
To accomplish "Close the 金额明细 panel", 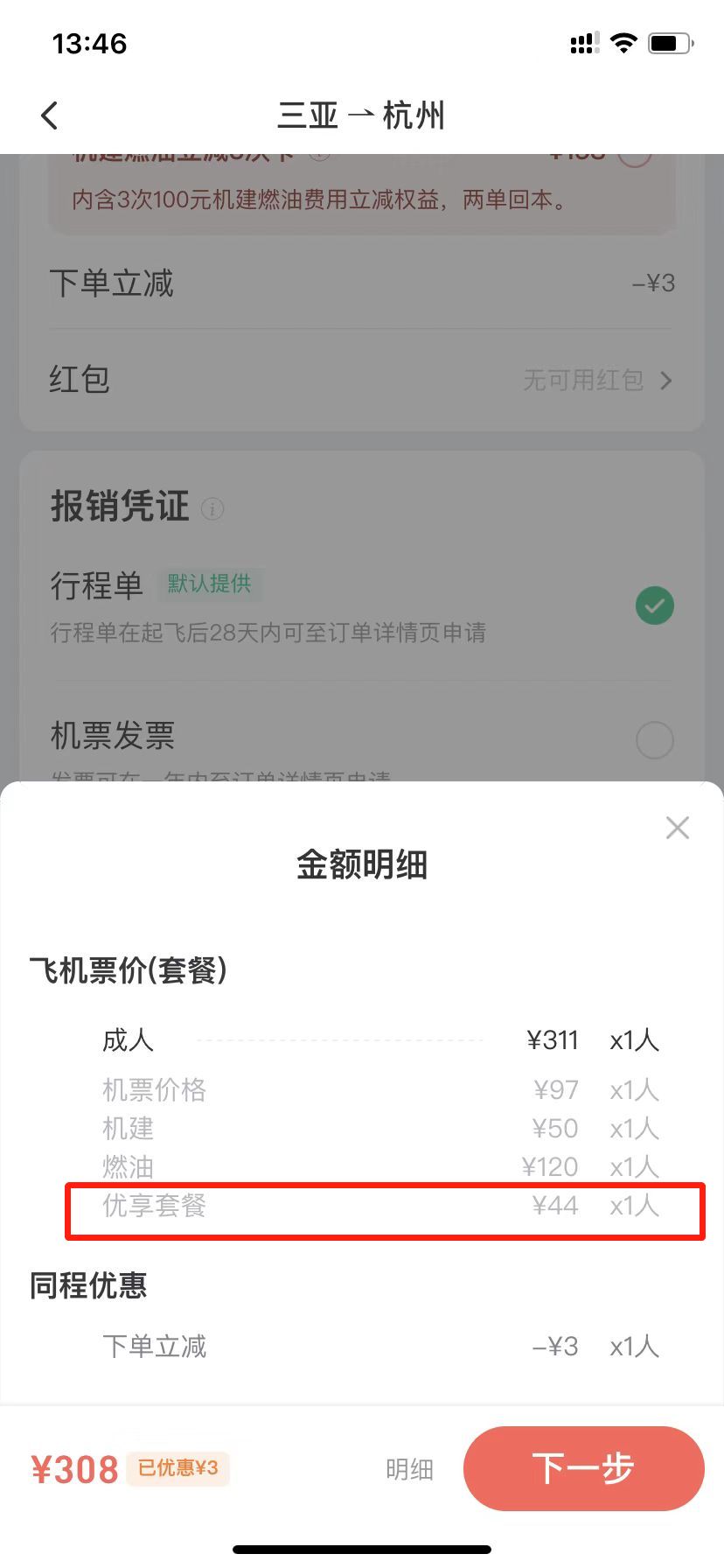I will pyautogui.click(x=677, y=828).
